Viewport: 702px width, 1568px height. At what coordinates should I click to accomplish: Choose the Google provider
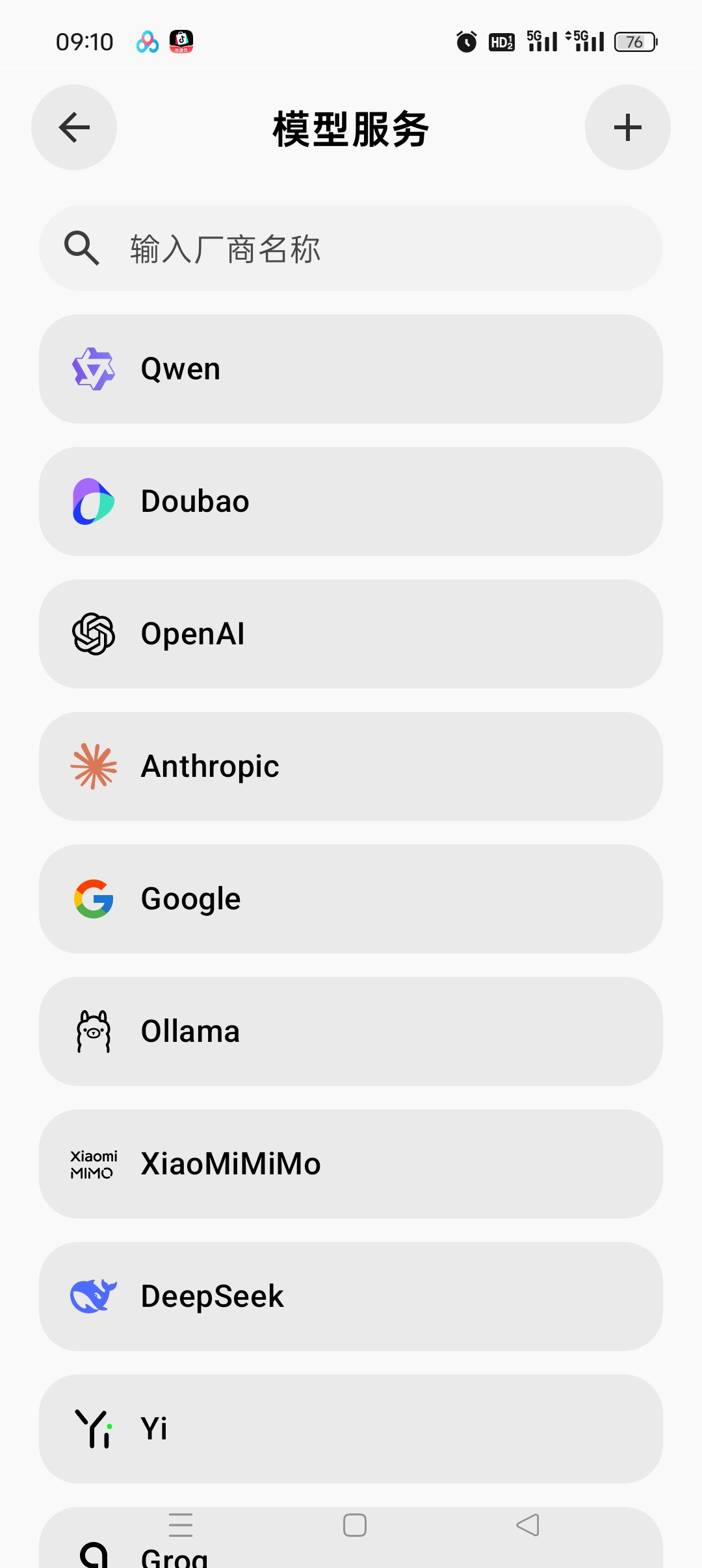351,899
